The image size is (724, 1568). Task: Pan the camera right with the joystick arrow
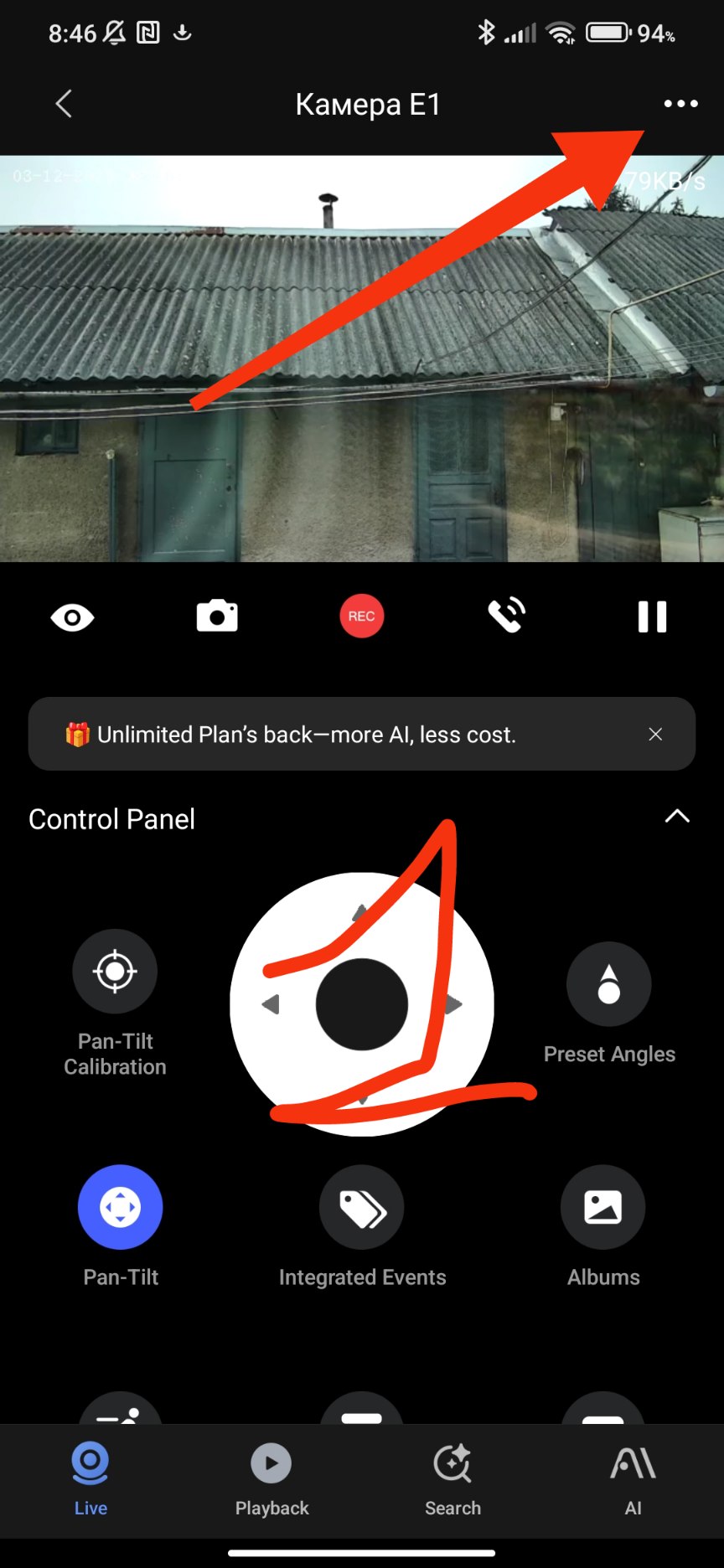454,1004
